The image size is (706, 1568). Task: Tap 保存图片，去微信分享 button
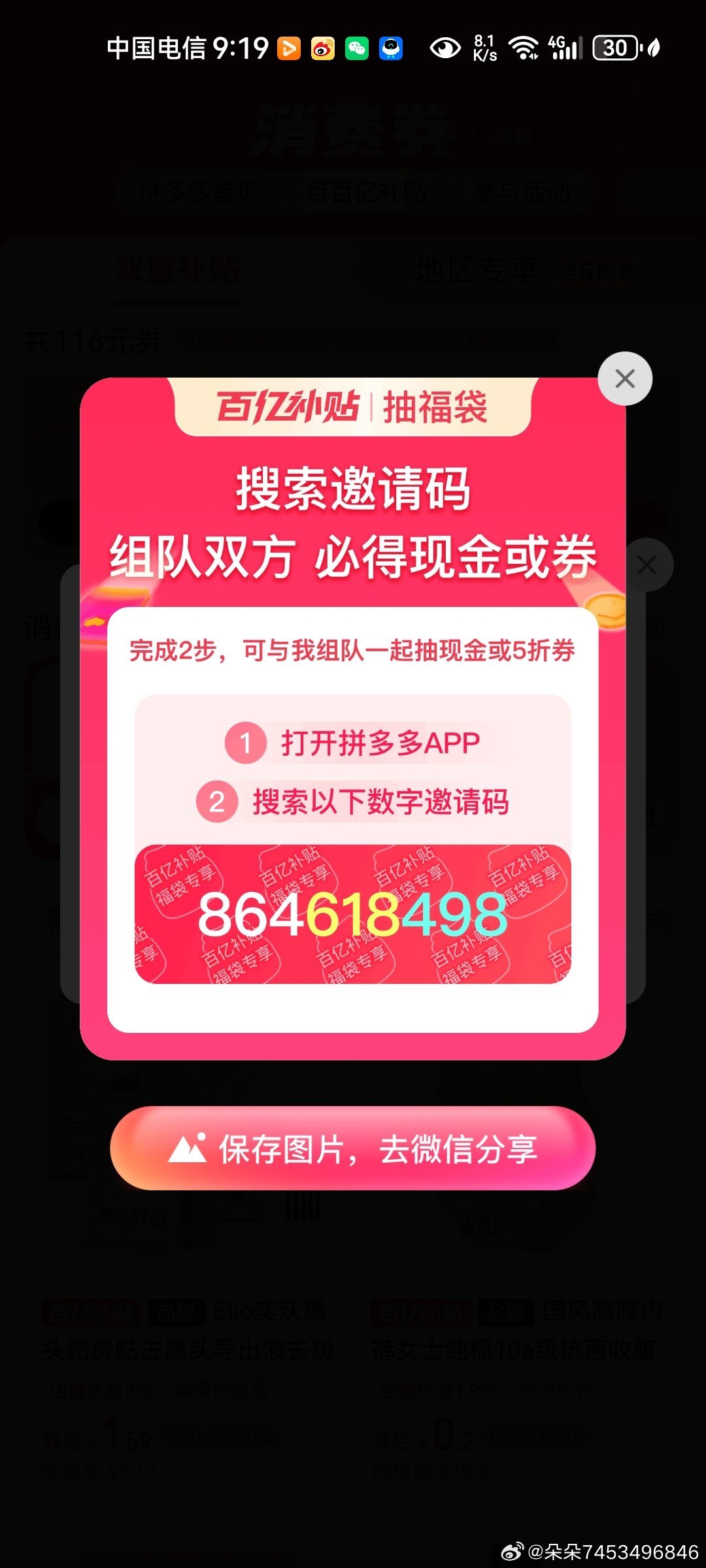coord(353,1148)
